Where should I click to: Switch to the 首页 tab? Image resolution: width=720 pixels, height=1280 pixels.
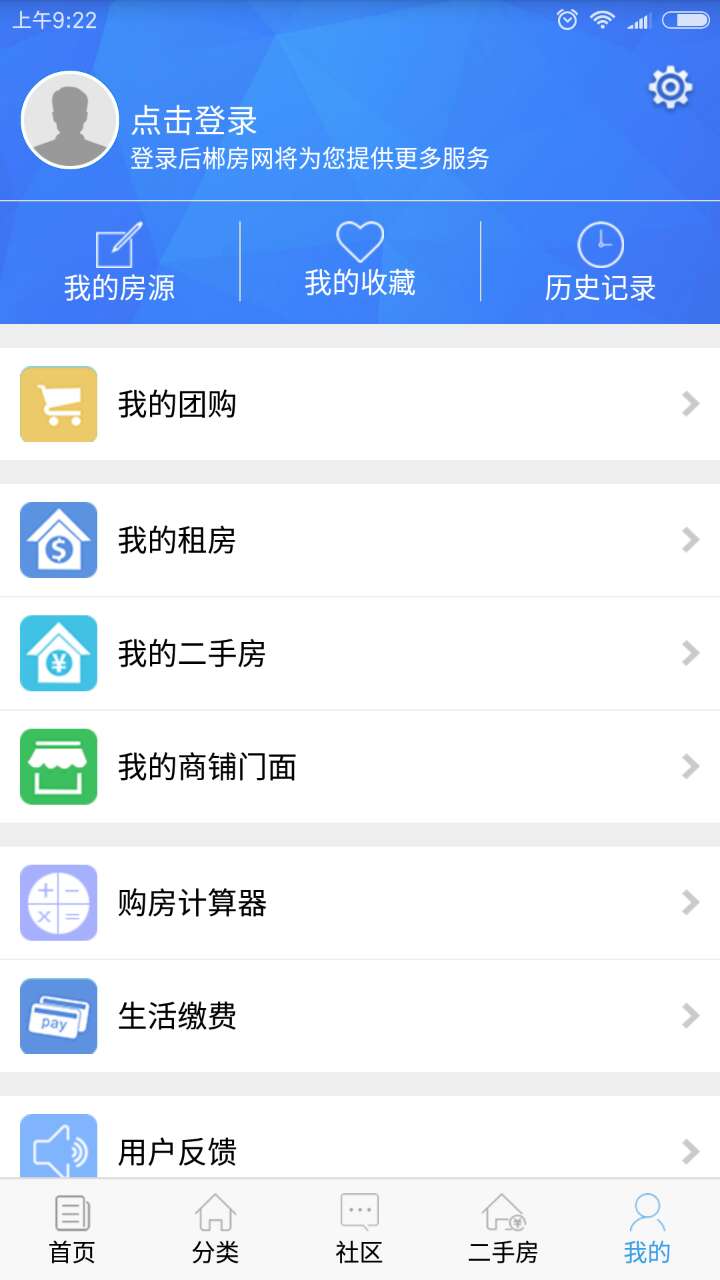point(71,1228)
